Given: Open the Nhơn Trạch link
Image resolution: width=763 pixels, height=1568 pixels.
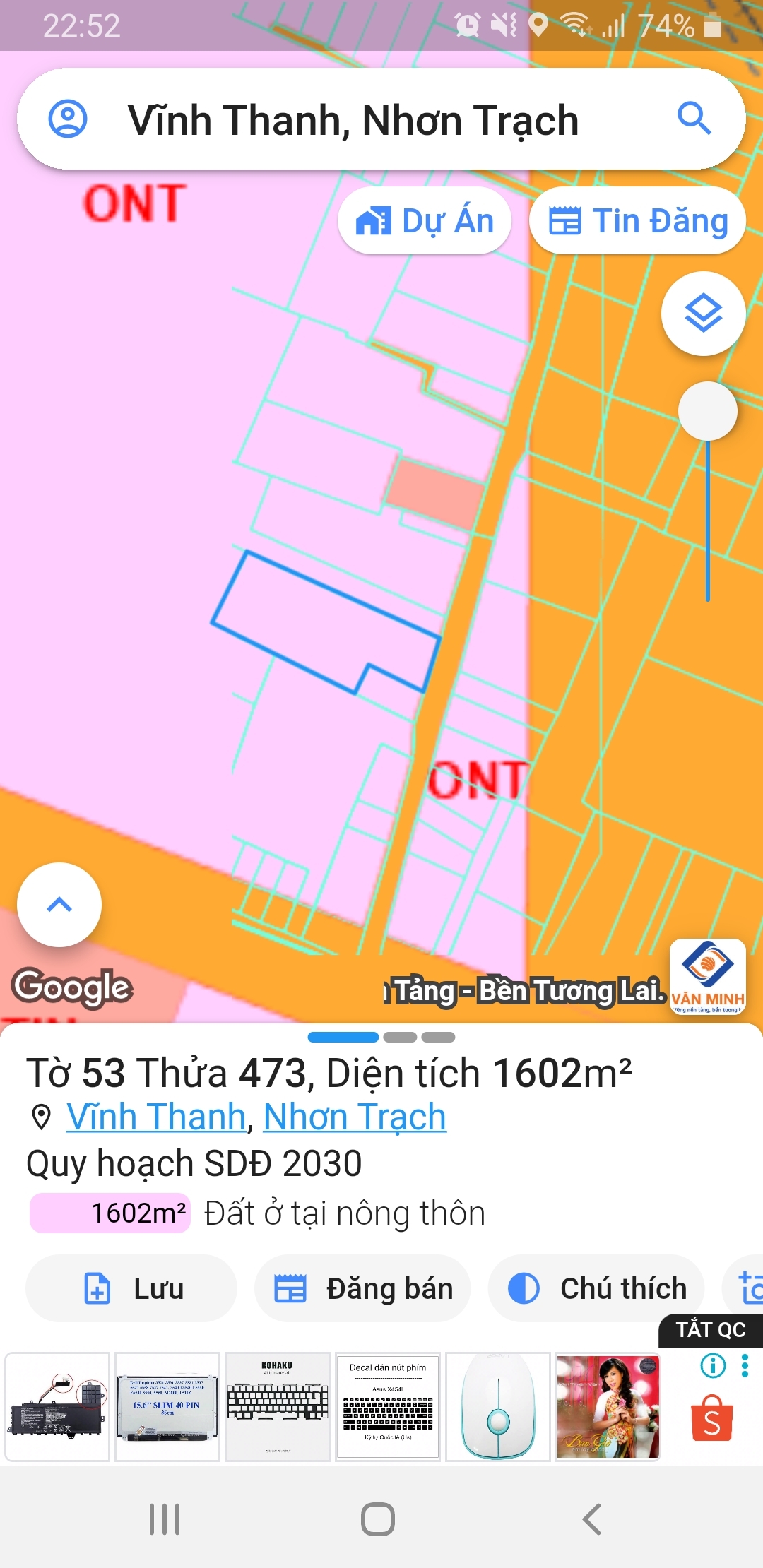Looking at the screenshot, I should click(x=355, y=1117).
